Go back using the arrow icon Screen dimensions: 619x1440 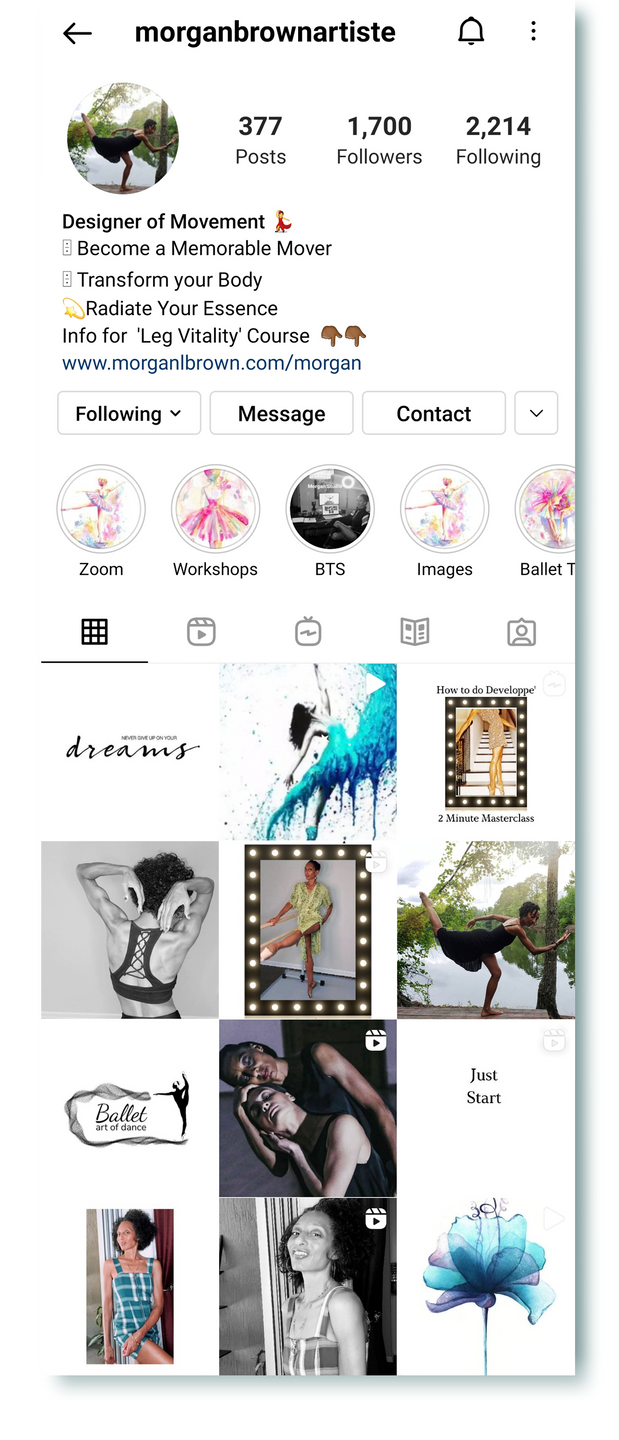(77, 33)
